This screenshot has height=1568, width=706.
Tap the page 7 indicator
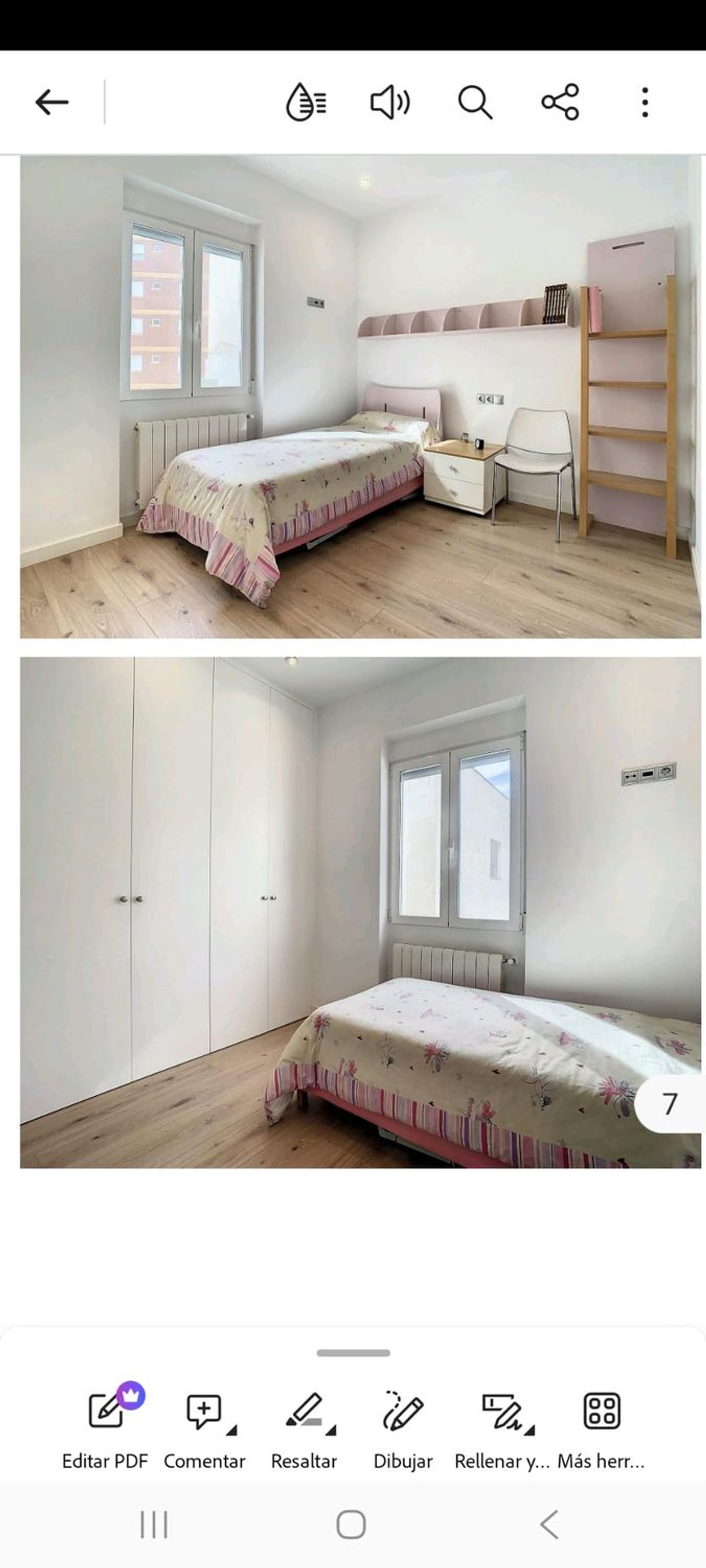[670, 1103]
